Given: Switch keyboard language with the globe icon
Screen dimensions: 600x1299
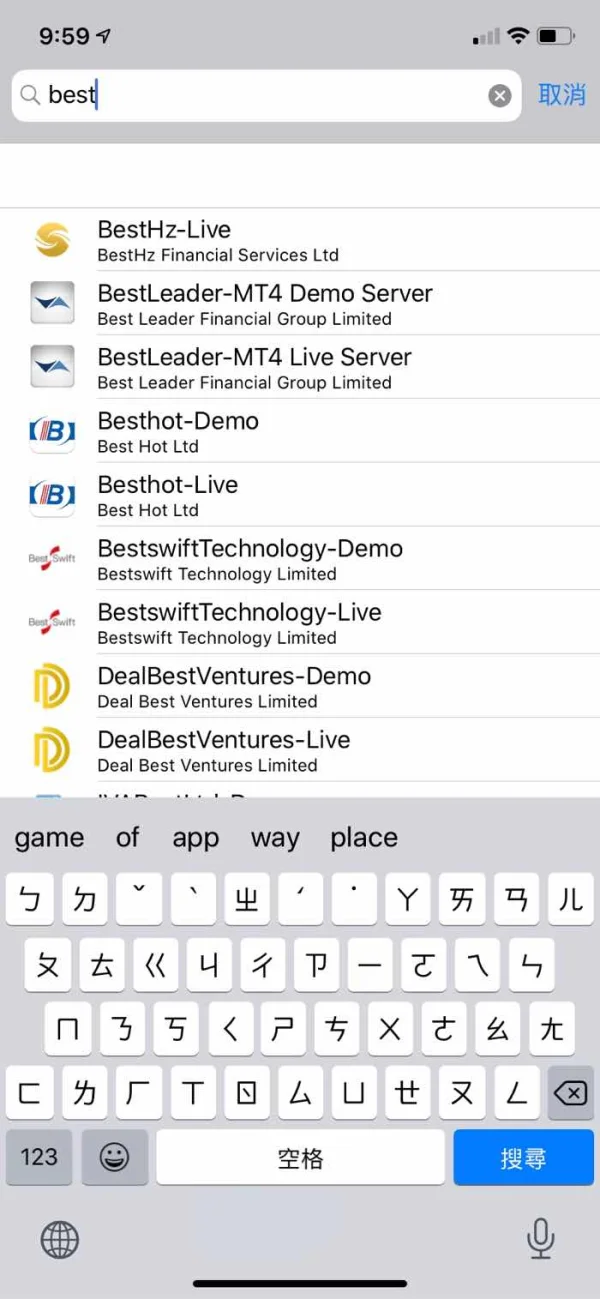Looking at the screenshot, I should coord(59,1240).
